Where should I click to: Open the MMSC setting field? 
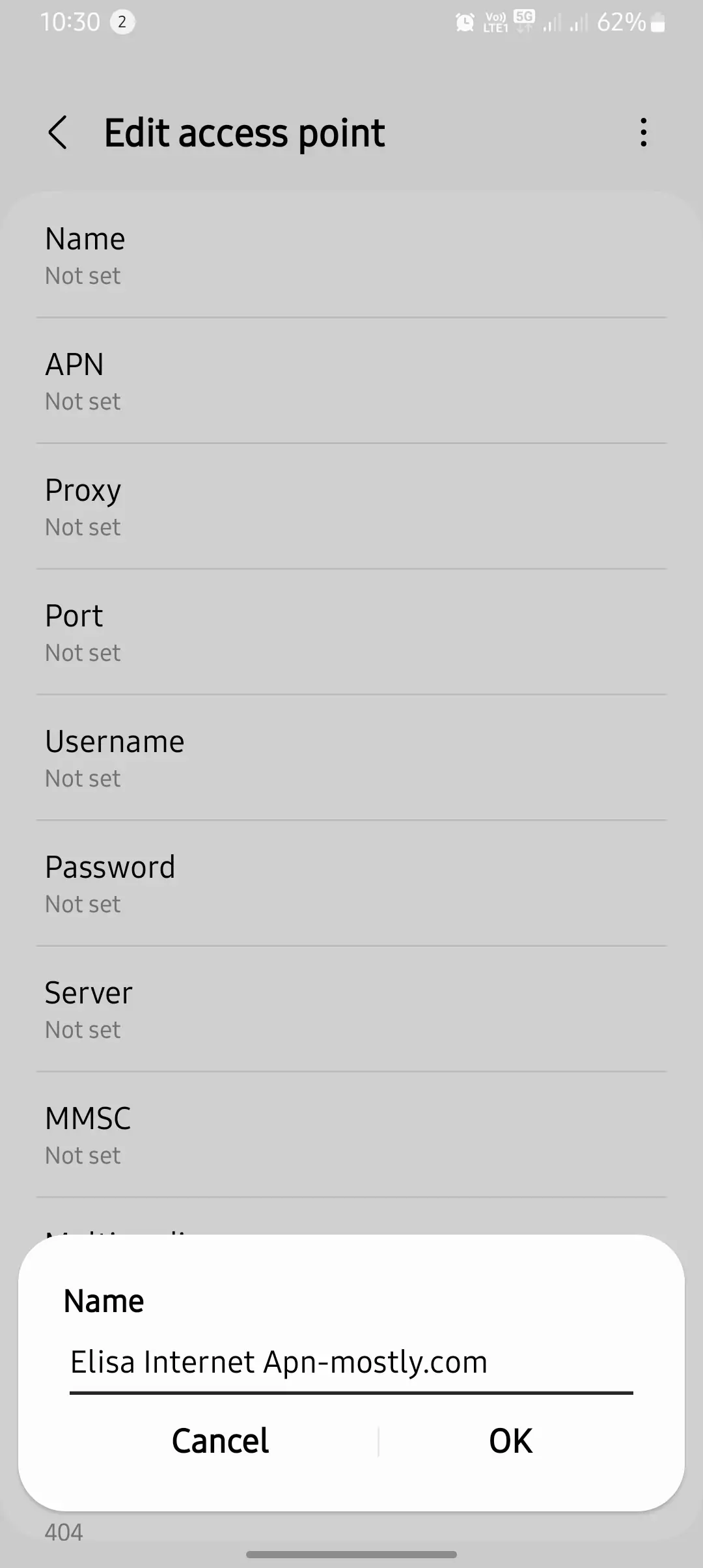[x=351, y=1134]
